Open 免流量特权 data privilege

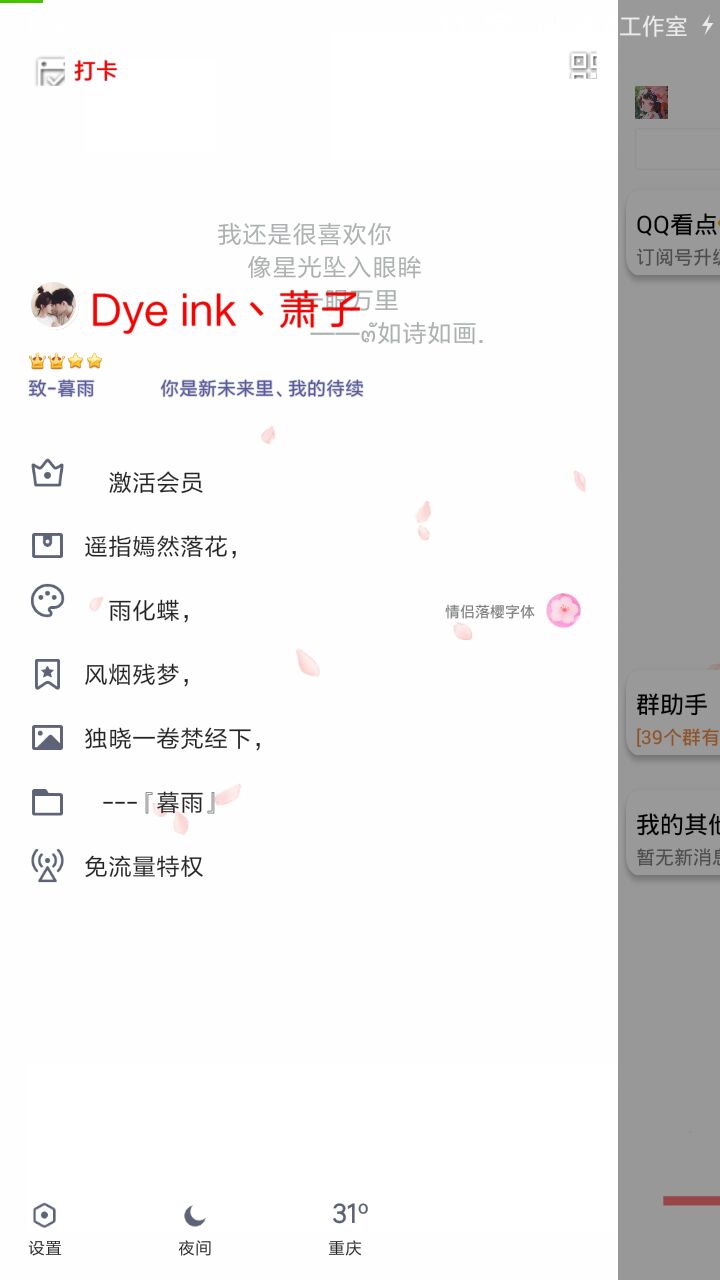click(143, 867)
